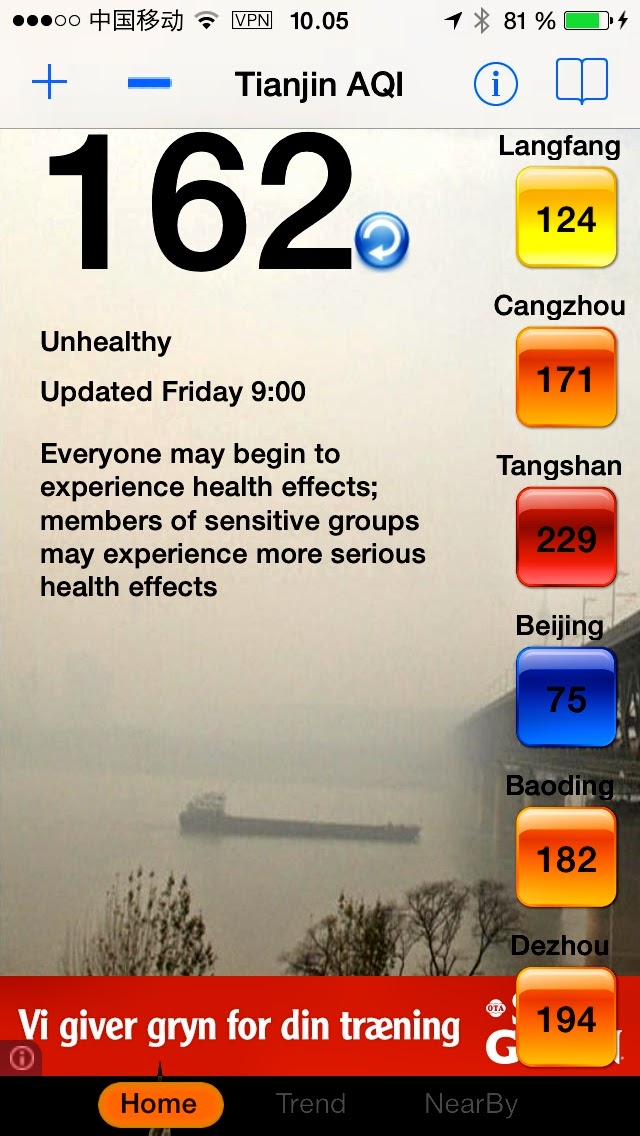This screenshot has width=640, height=1136.
Task: Open Langfang's 124 AQI tile
Action: (x=566, y=218)
